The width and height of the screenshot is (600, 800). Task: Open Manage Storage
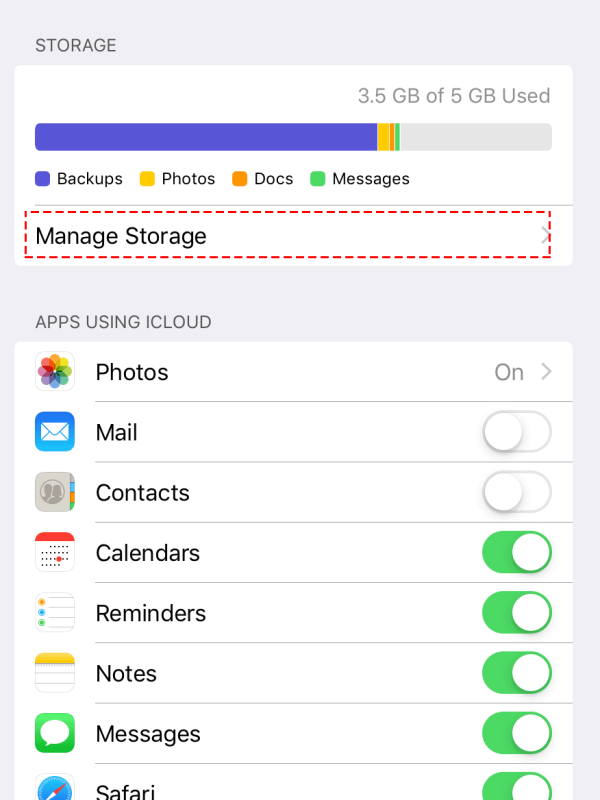point(288,236)
